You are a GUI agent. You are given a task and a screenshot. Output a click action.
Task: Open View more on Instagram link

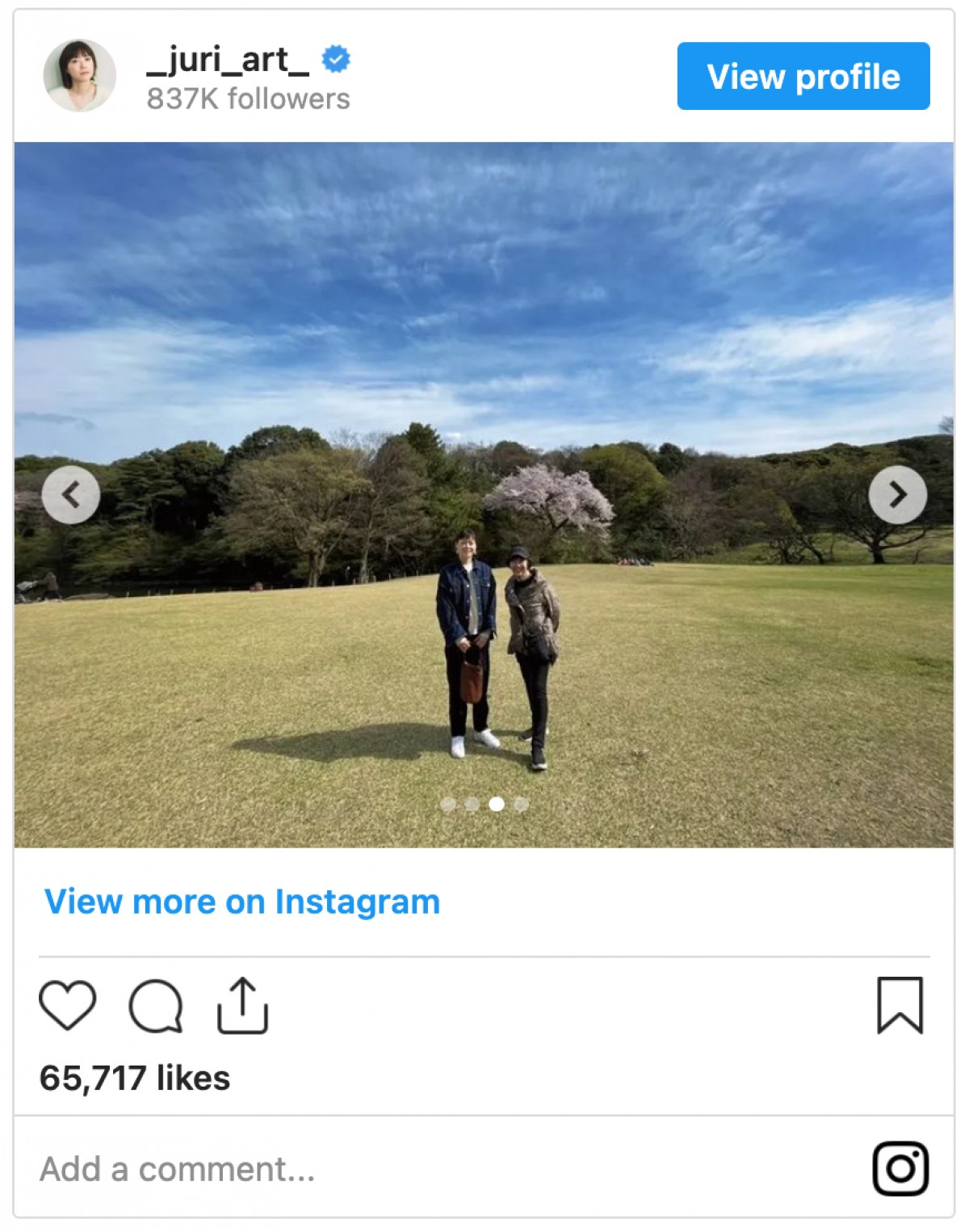(x=242, y=902)
